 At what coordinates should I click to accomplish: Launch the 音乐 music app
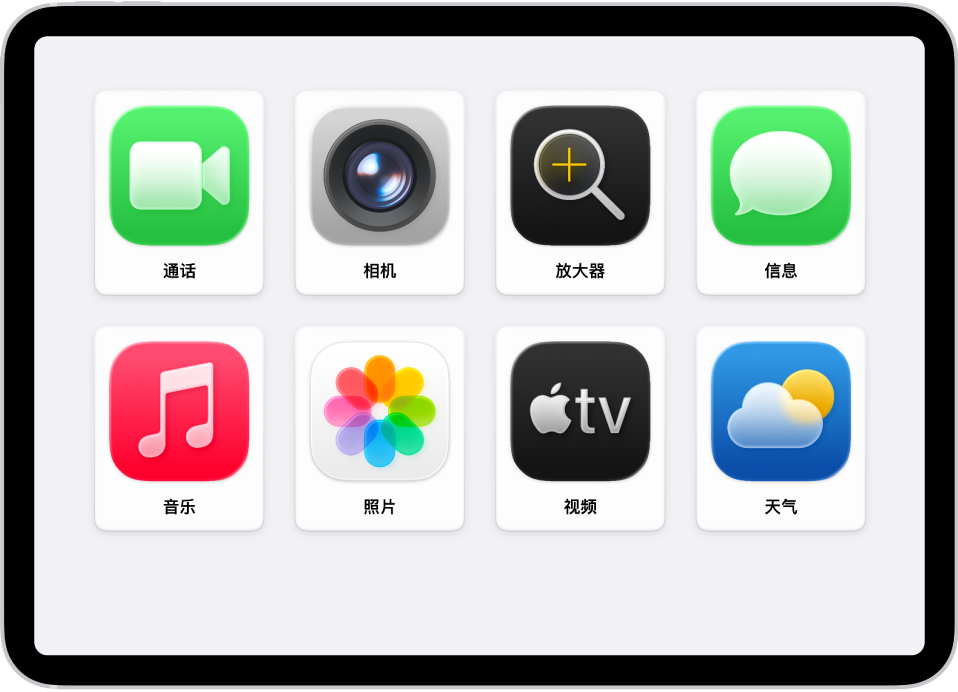(179, 412)
